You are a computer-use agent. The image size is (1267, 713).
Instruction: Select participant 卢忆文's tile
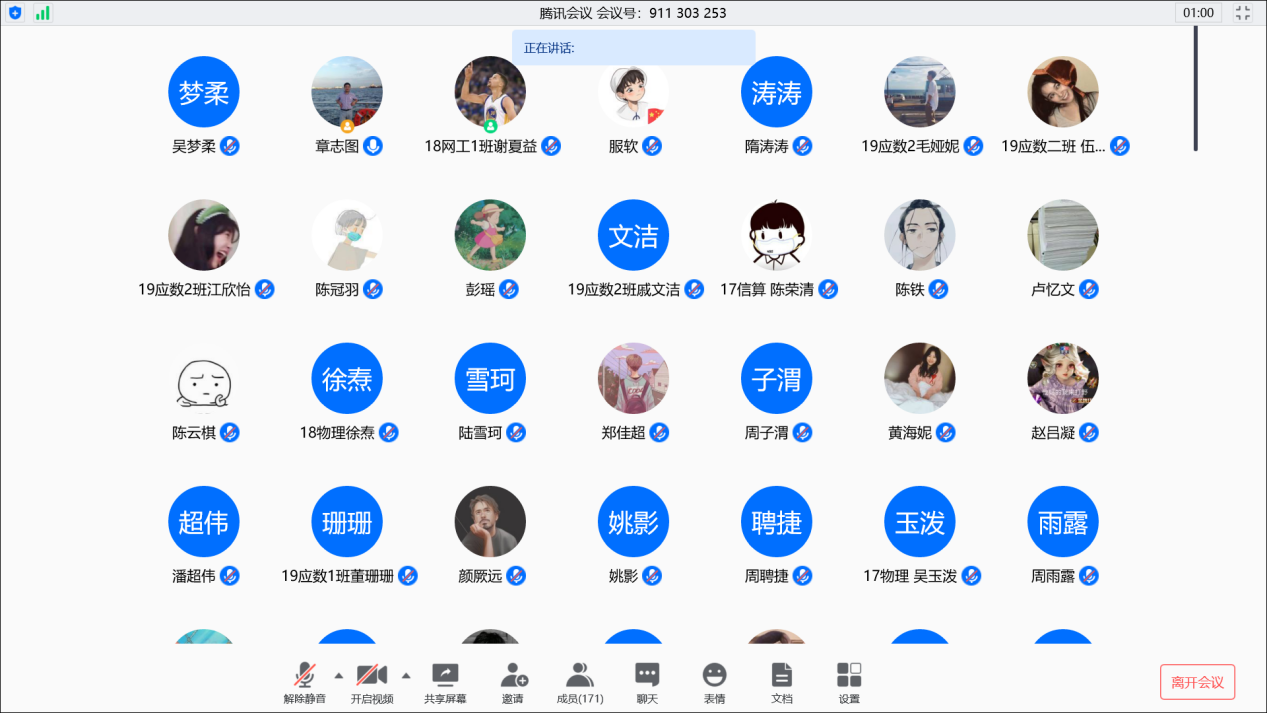pos(1063,236)
